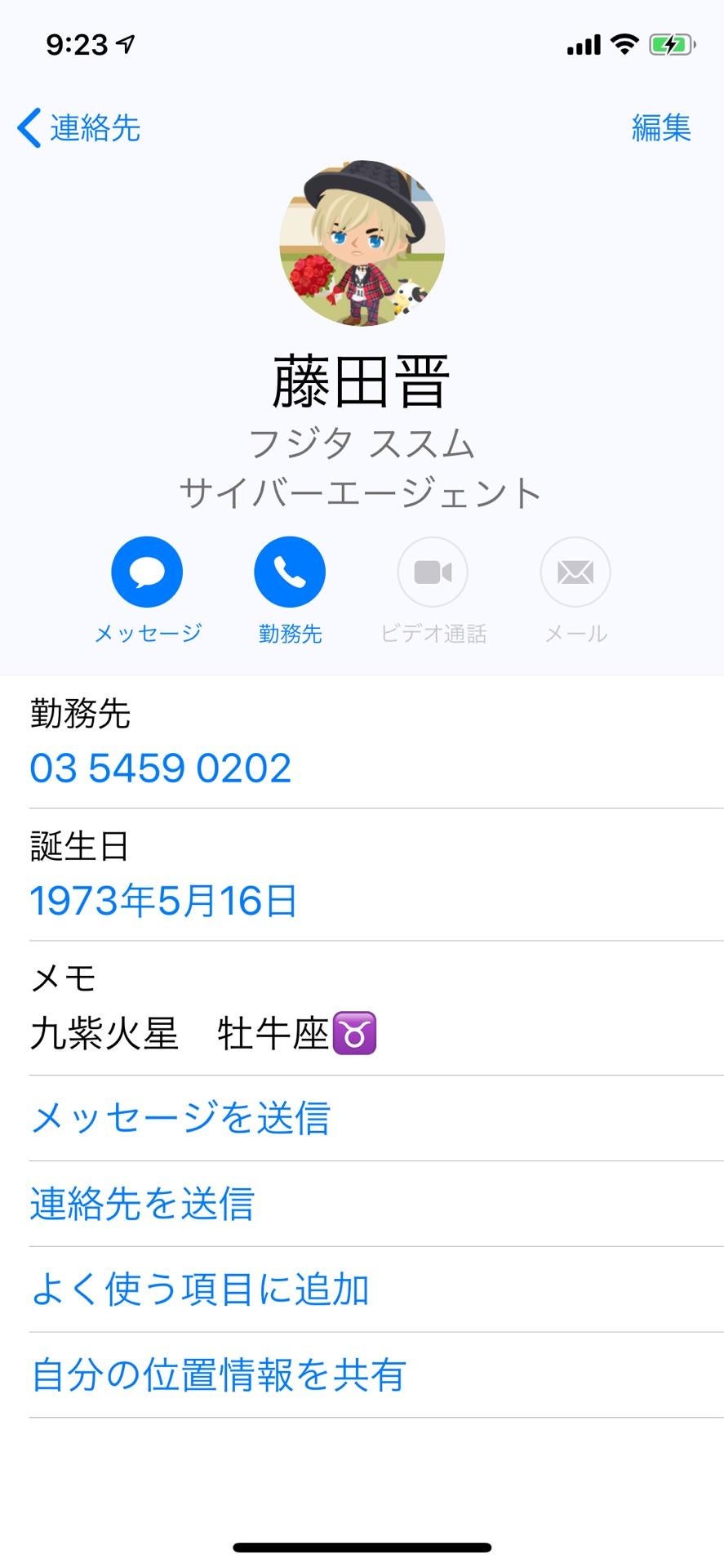The width and height of the screenshot is (724, 1568).
Task: Select the ビデオ通話 video call icon
Action: point(433,571)
